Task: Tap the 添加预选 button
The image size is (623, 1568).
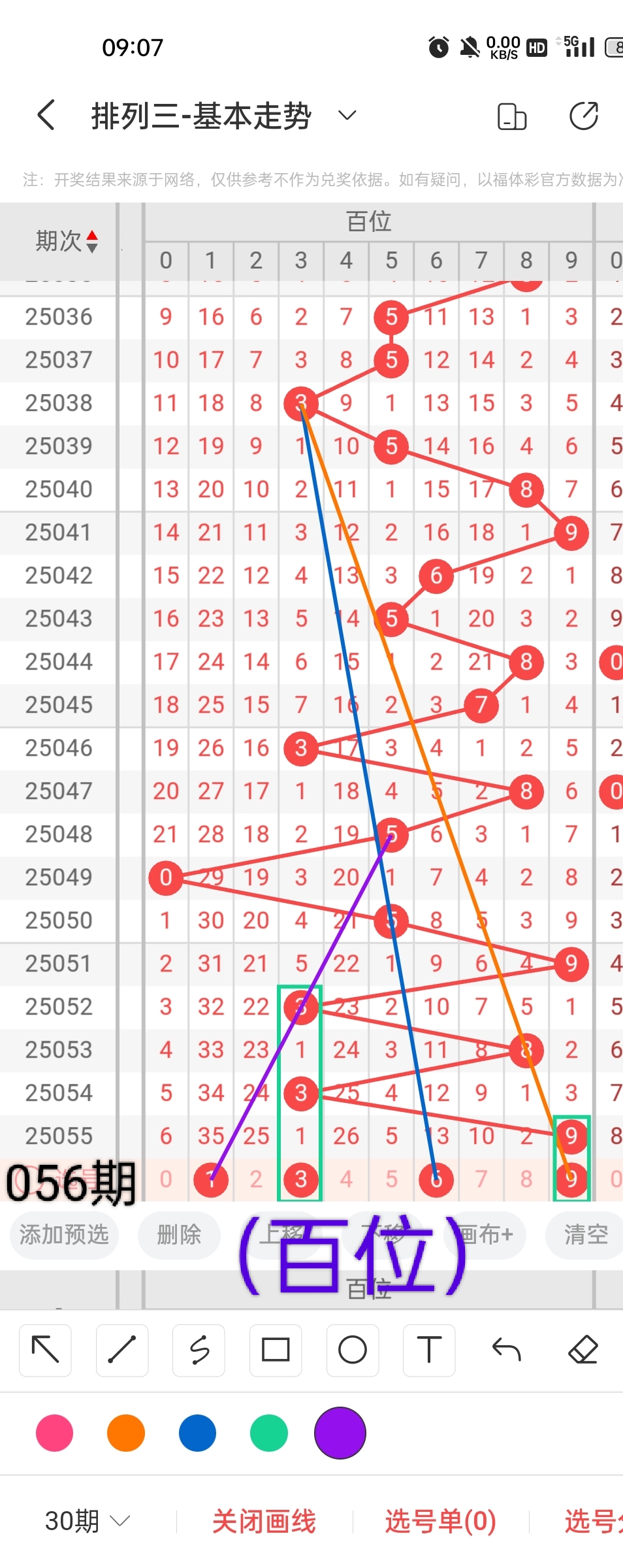Action: pyautogui.click(x=64, y=1235)
